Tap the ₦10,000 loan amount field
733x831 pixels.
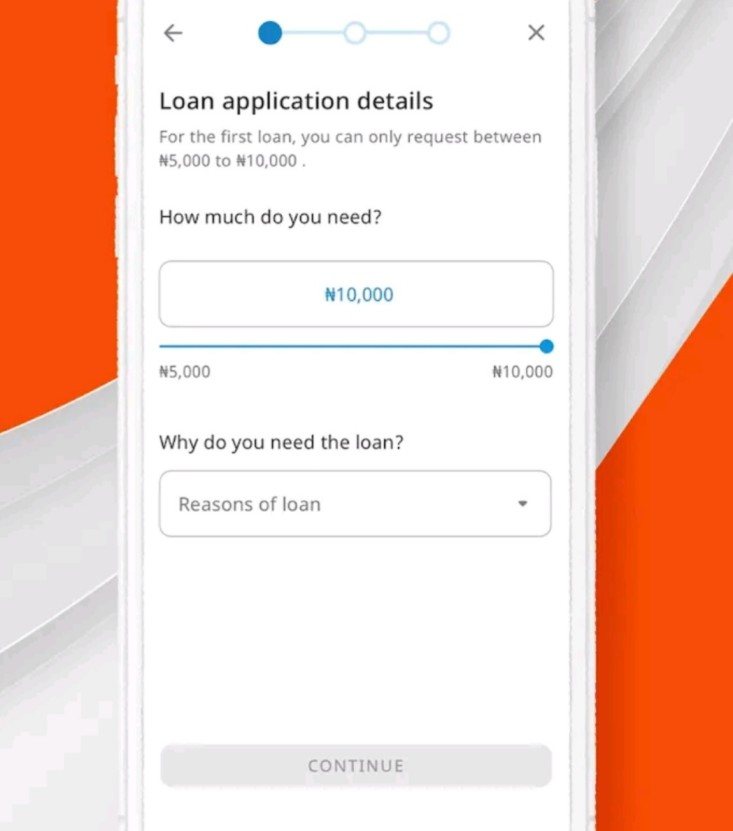[x=356, y=294]
